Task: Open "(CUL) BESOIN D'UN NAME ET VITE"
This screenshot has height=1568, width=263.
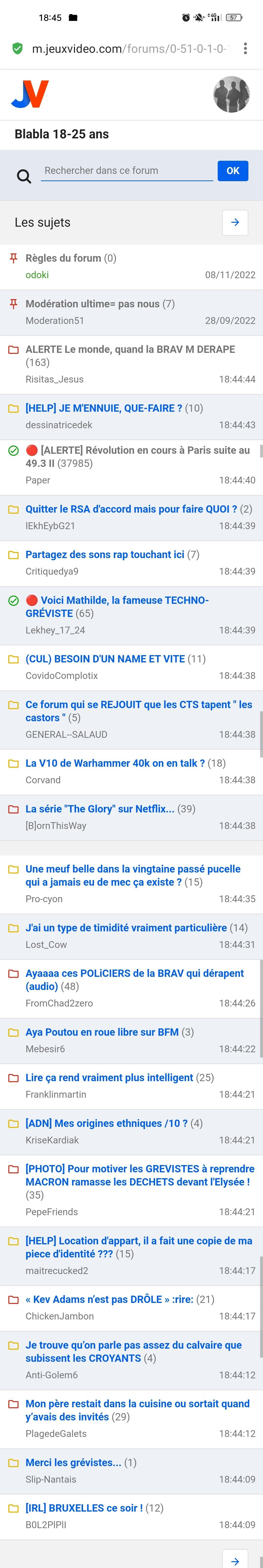Action: [x=105, y=659]
